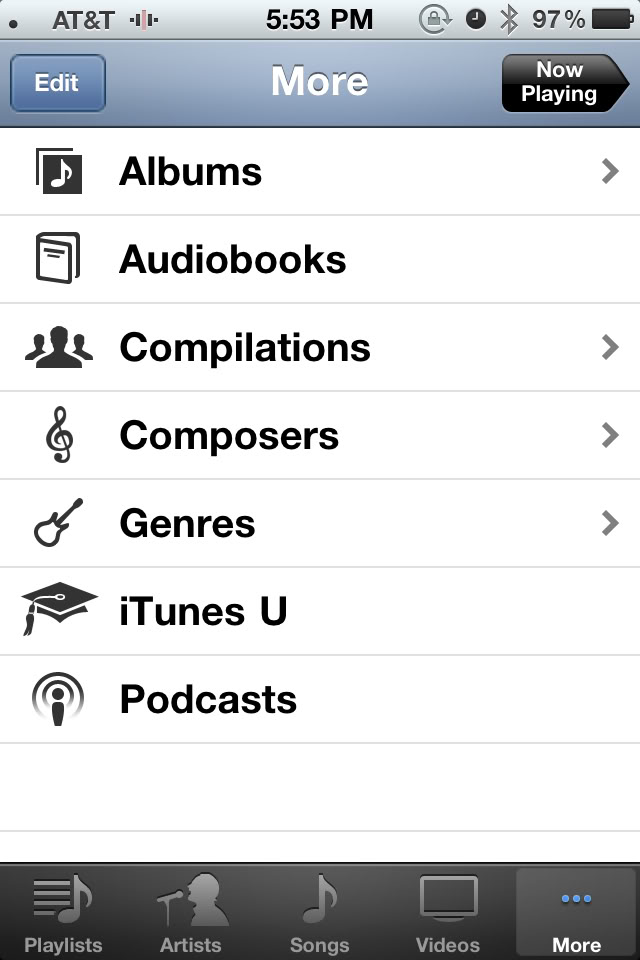Image resolution: width=640 pixels, height=960 pixels.
Task: Open Audiobooks
Action: click(x=320, y=260)
